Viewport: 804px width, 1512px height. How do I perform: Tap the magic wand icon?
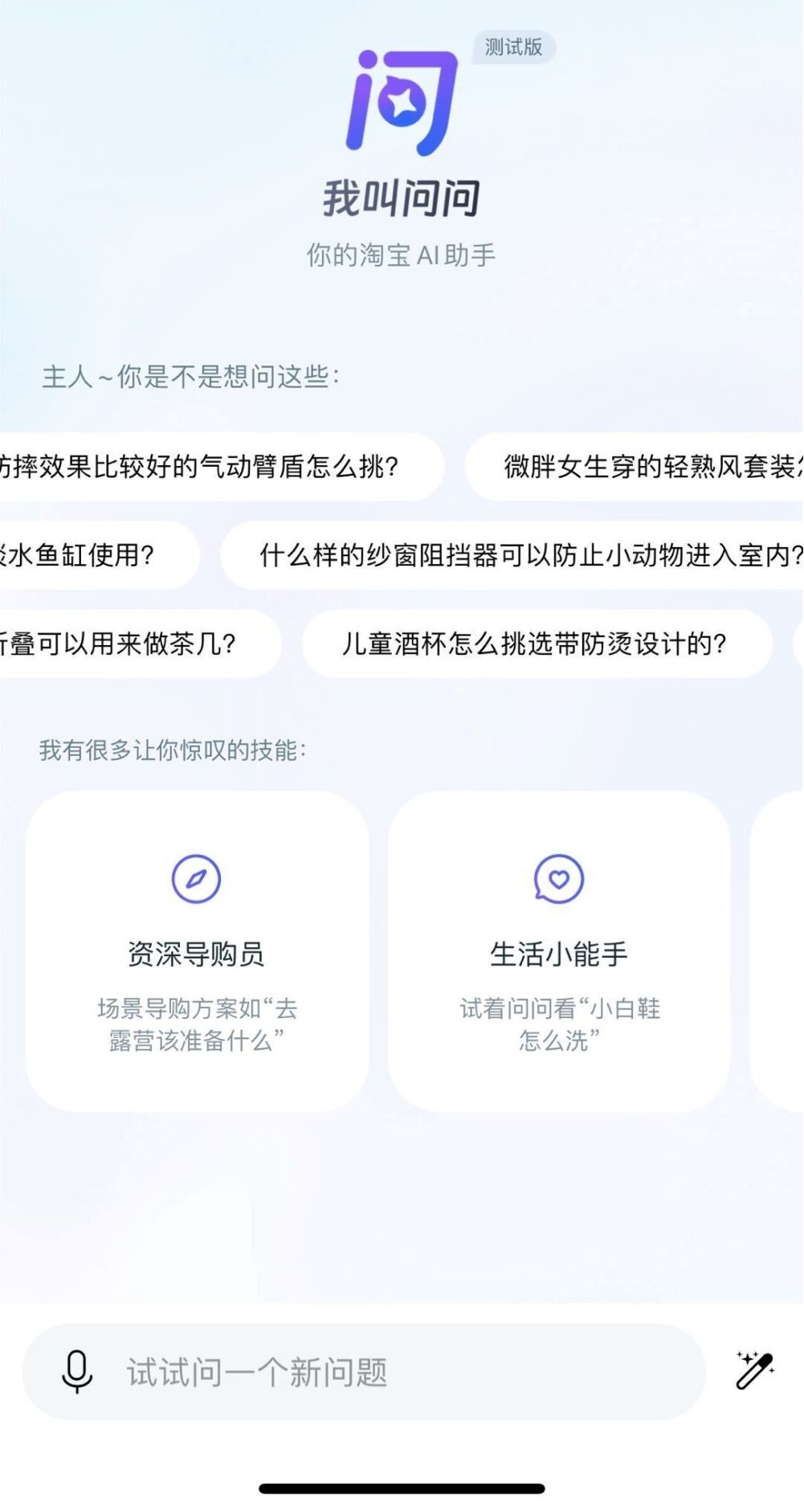754,1370
